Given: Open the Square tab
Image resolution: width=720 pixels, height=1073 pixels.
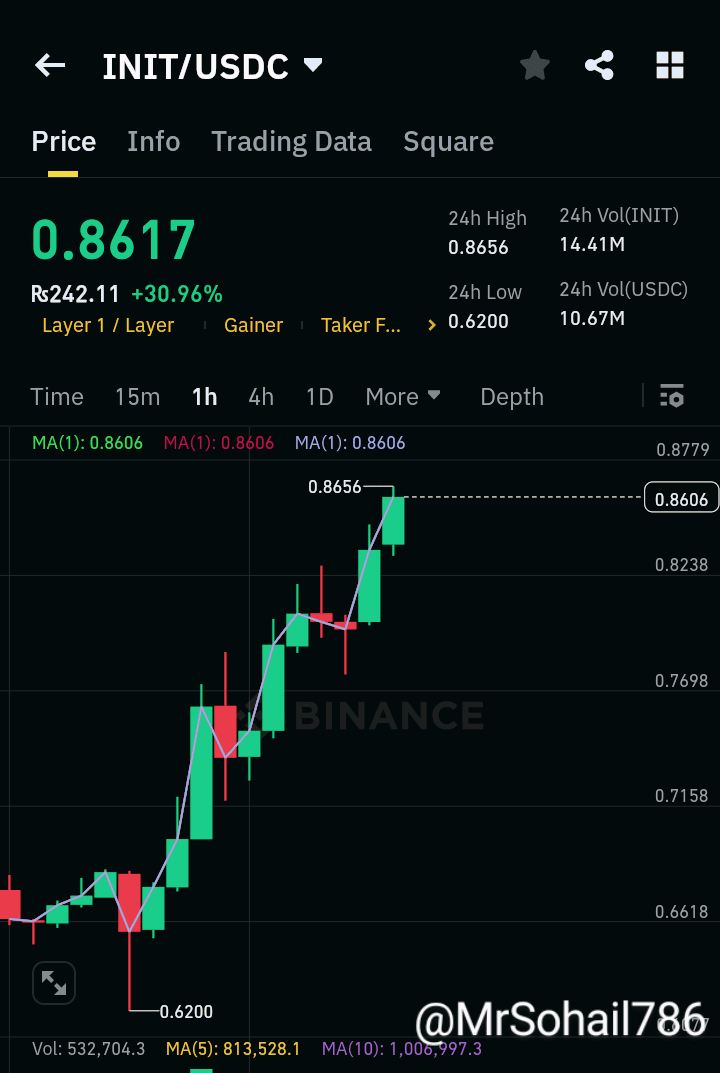Looking at the screenshot, I should point(448,142).
